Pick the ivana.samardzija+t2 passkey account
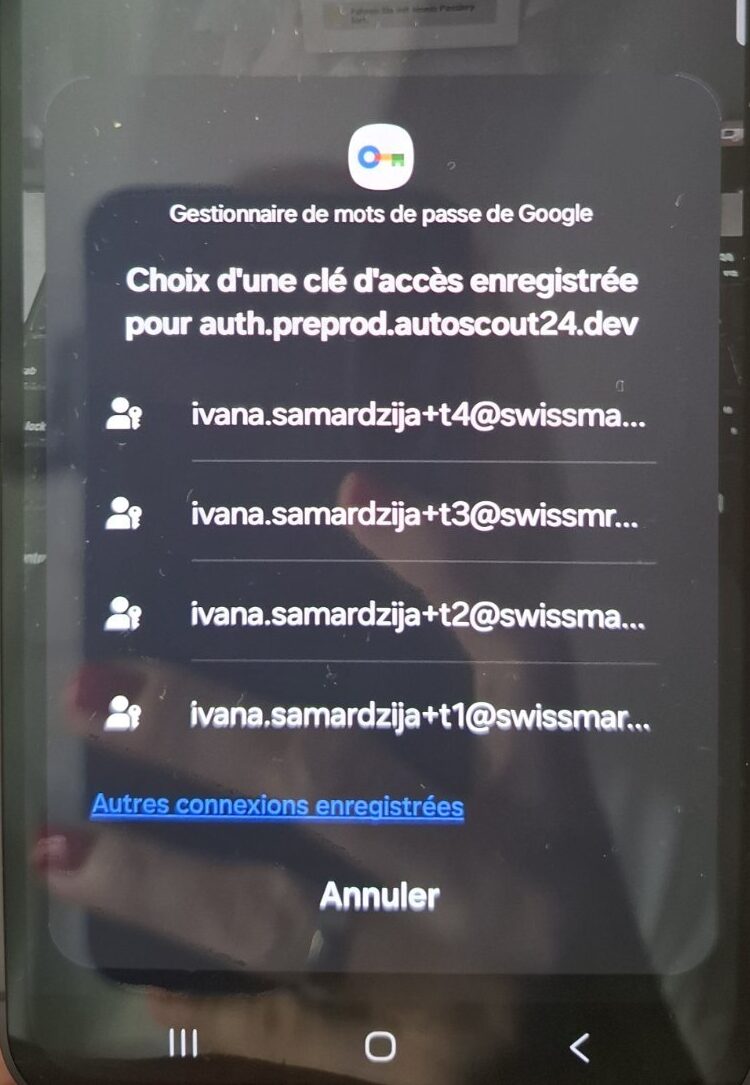Screen dimensions: 750x1085 click(417, 614)
